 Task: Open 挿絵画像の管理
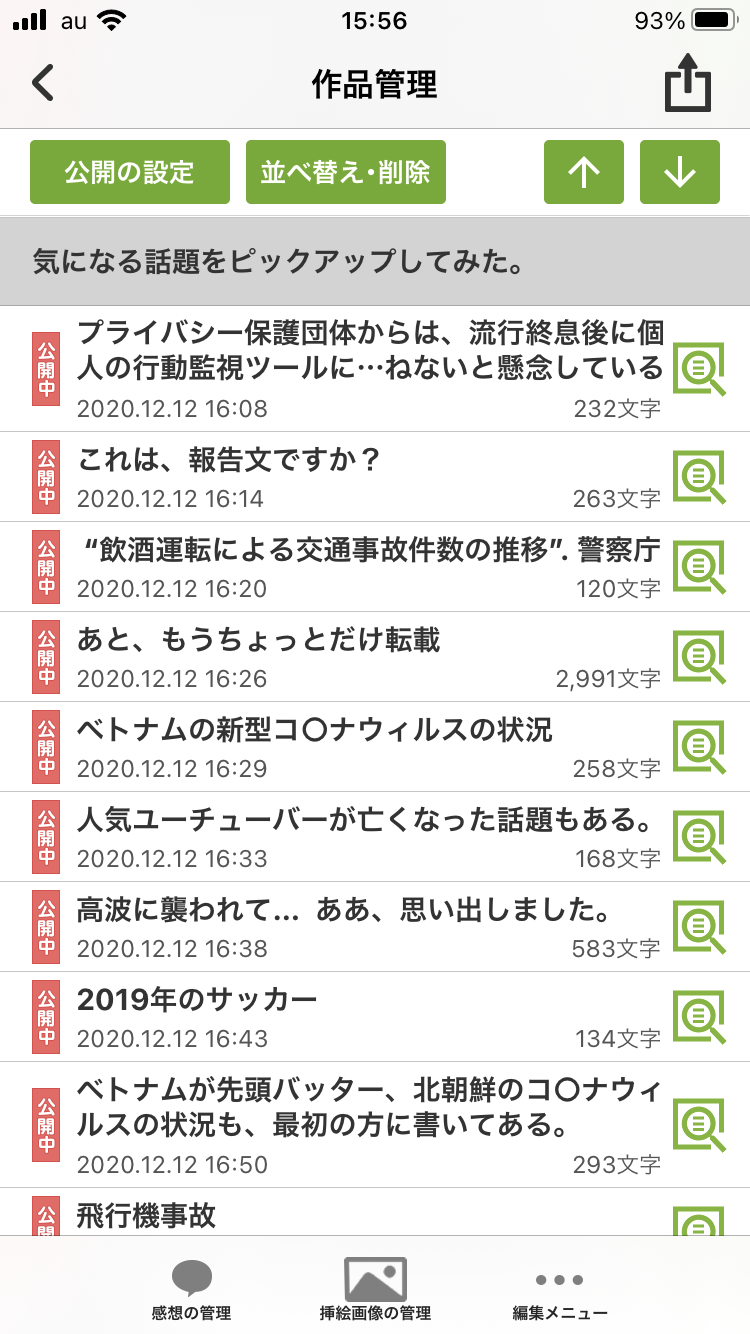point(375,1290)
